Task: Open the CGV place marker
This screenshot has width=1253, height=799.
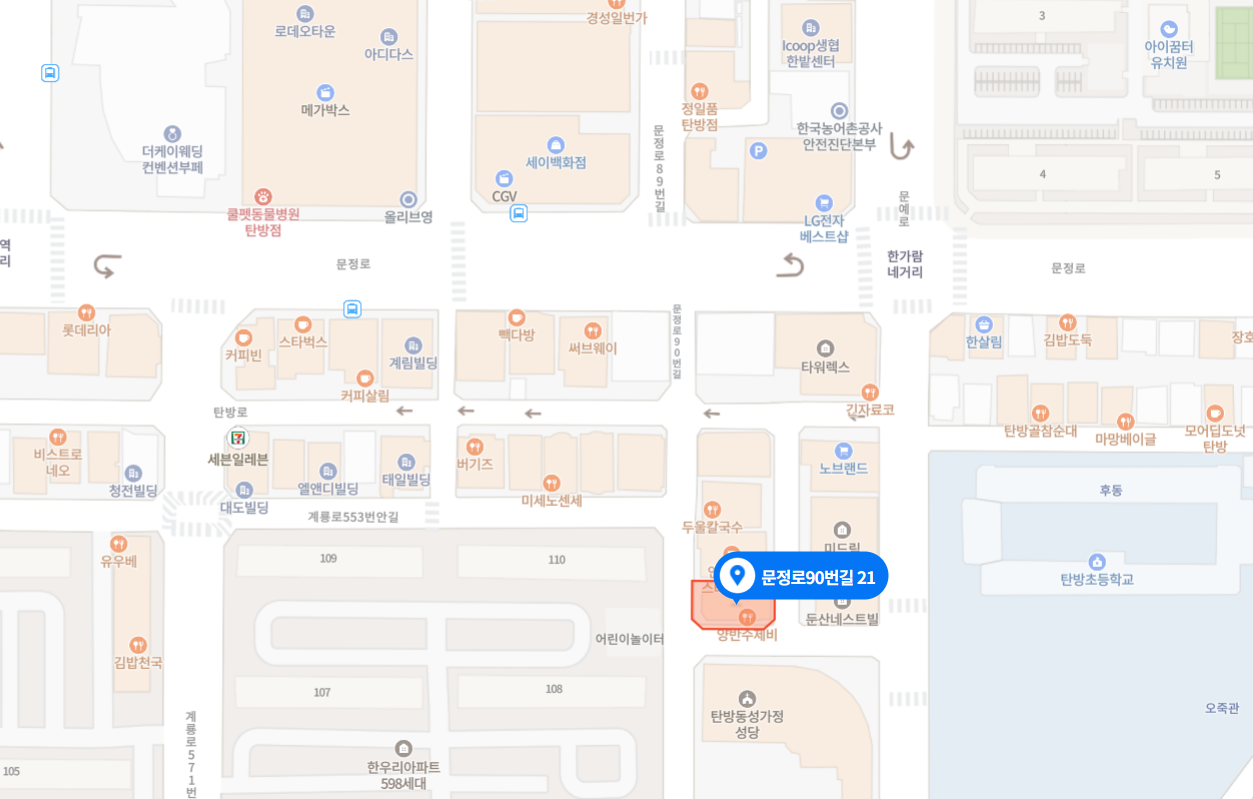Action: point(504,179)
